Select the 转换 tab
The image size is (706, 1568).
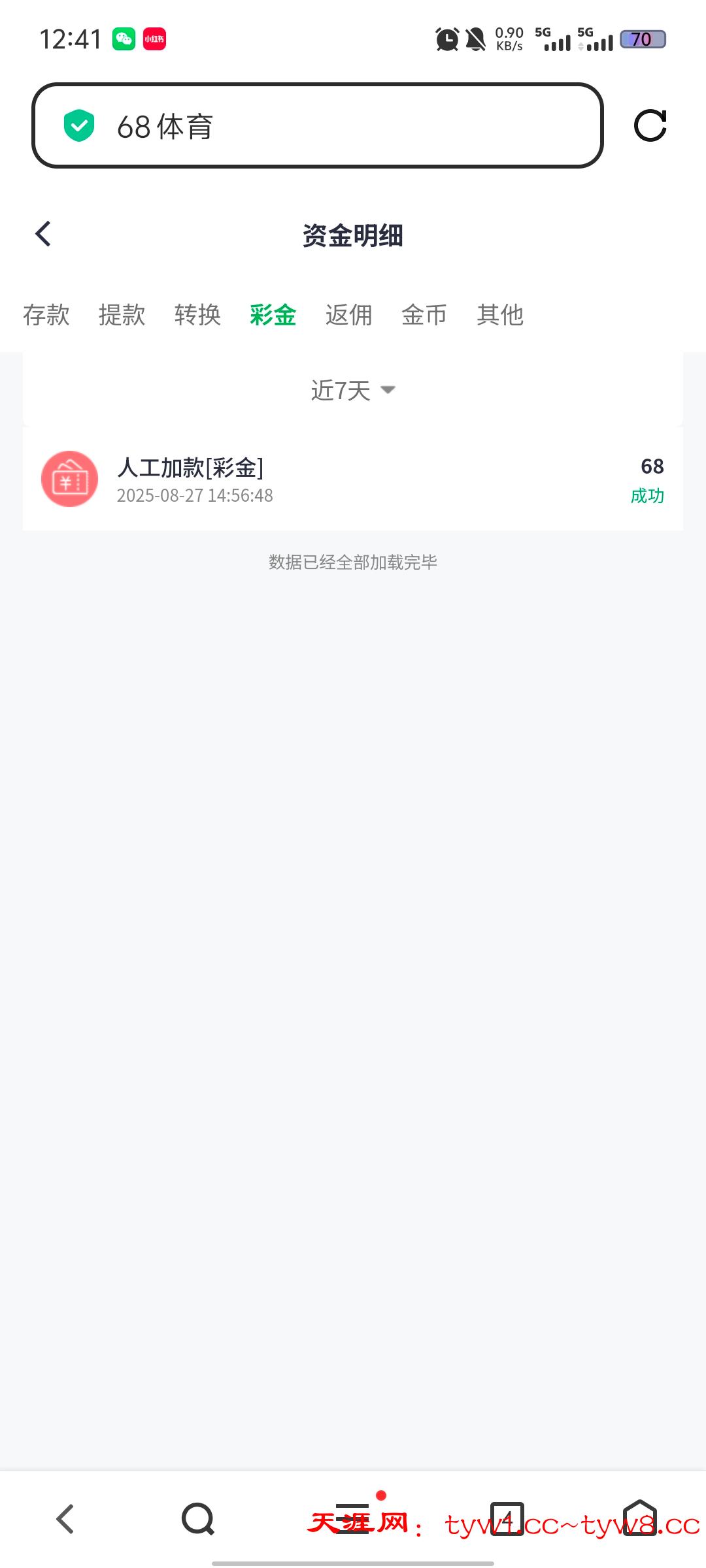pos(199,315)
